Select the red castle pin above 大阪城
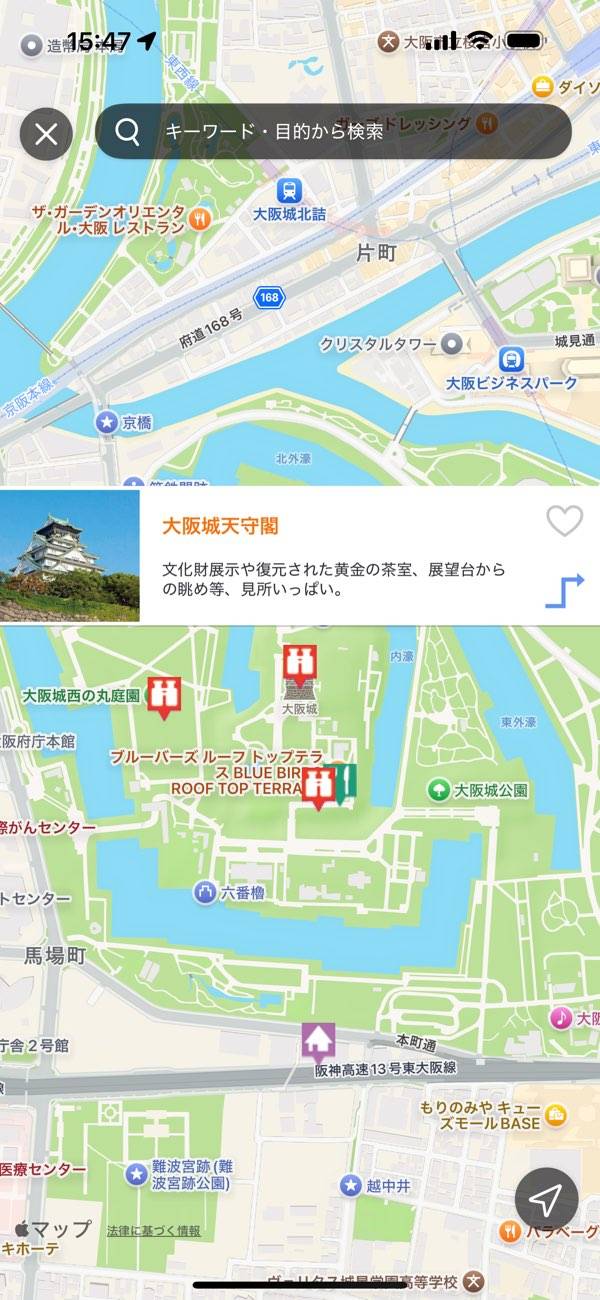600x1300 pixels. coord(298,664)
